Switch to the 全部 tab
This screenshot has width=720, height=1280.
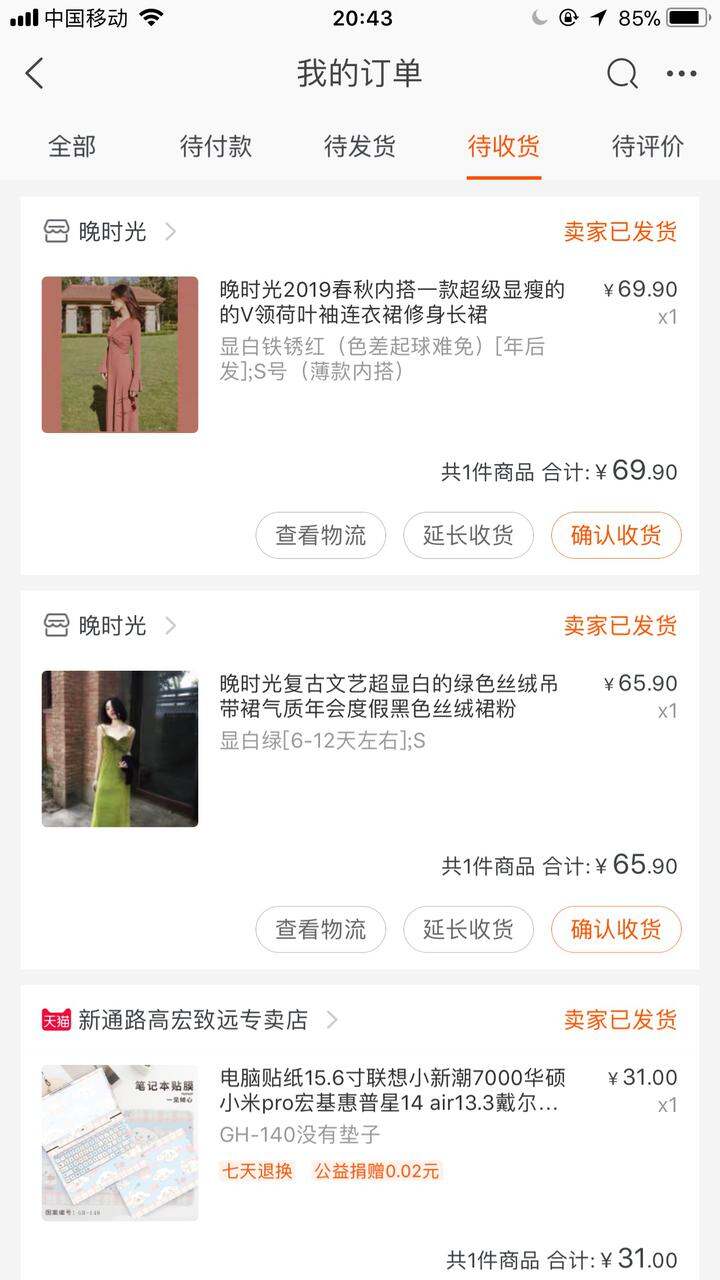coord(72,146)
